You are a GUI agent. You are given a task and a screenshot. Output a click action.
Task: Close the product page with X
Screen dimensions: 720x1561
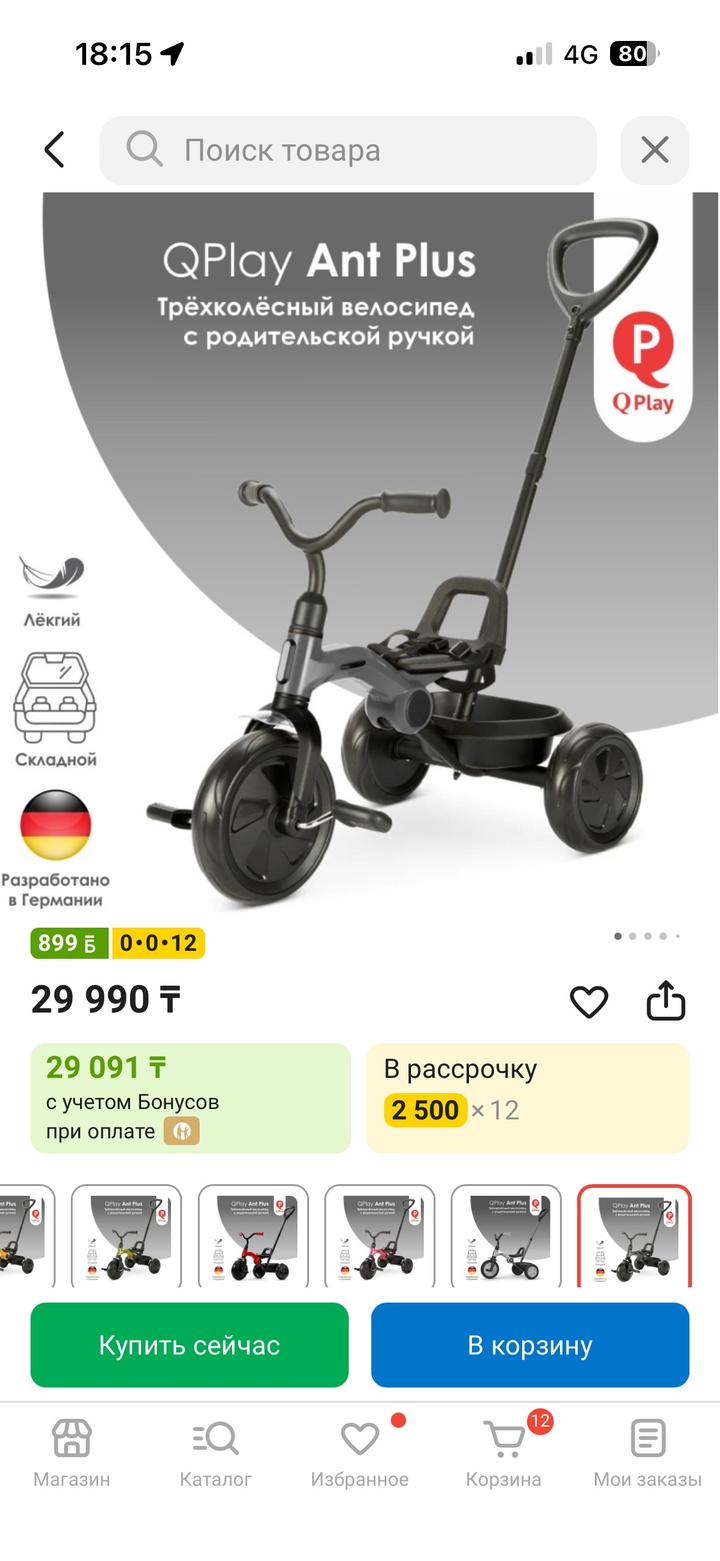pos(654,150)
